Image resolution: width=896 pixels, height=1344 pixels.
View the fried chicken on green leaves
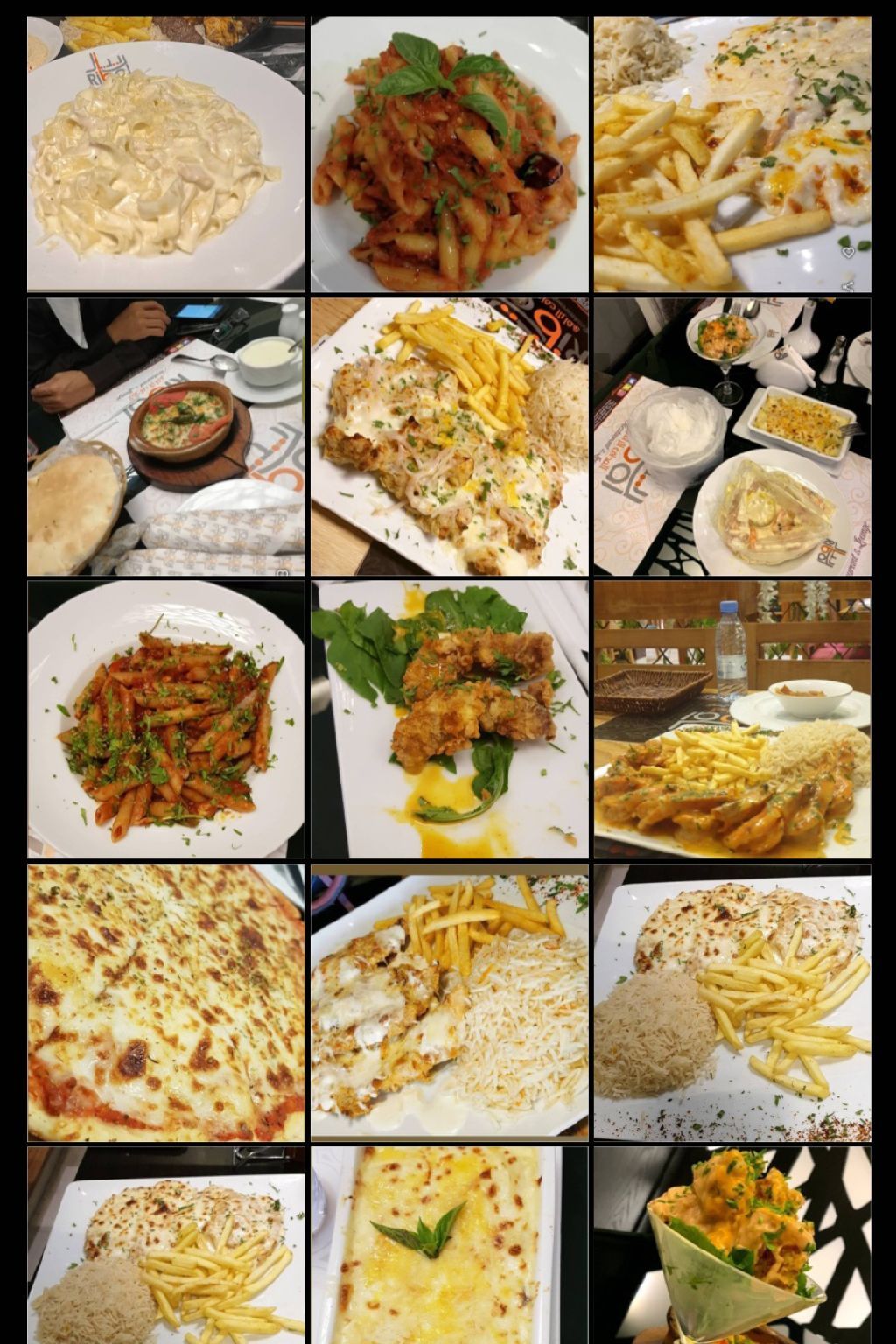pos(449,719)
